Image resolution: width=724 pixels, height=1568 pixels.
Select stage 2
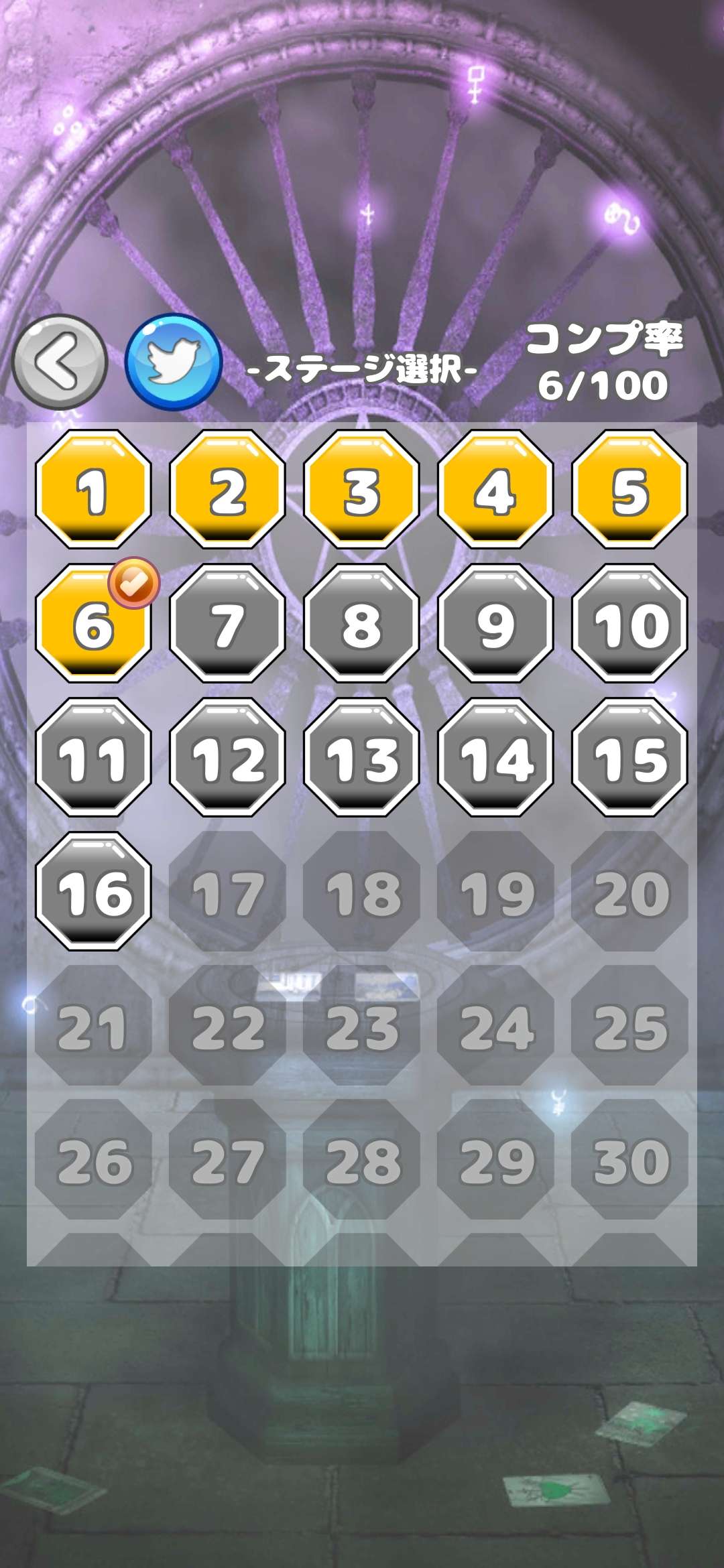coord(227,489)
